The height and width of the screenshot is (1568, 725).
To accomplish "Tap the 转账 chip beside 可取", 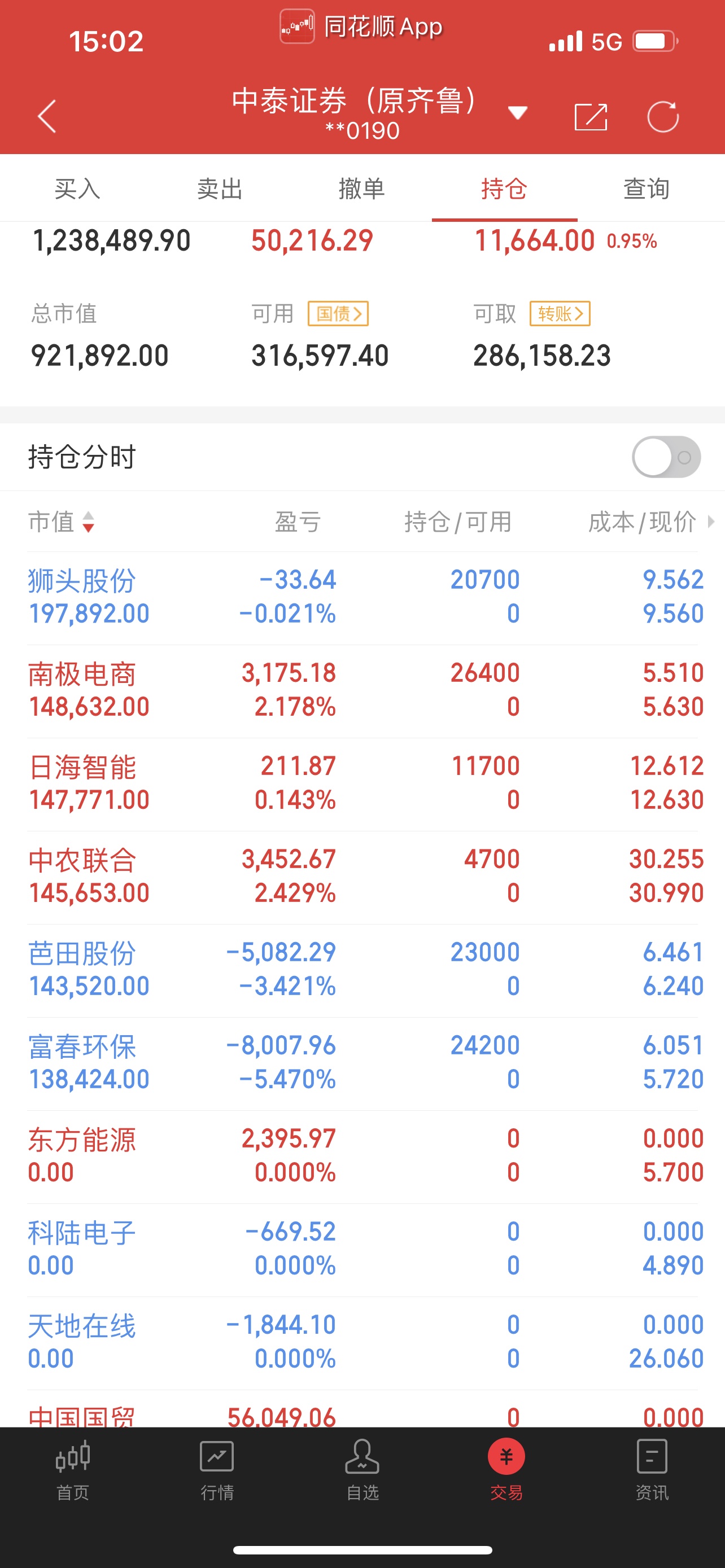I will coord(560,313).
